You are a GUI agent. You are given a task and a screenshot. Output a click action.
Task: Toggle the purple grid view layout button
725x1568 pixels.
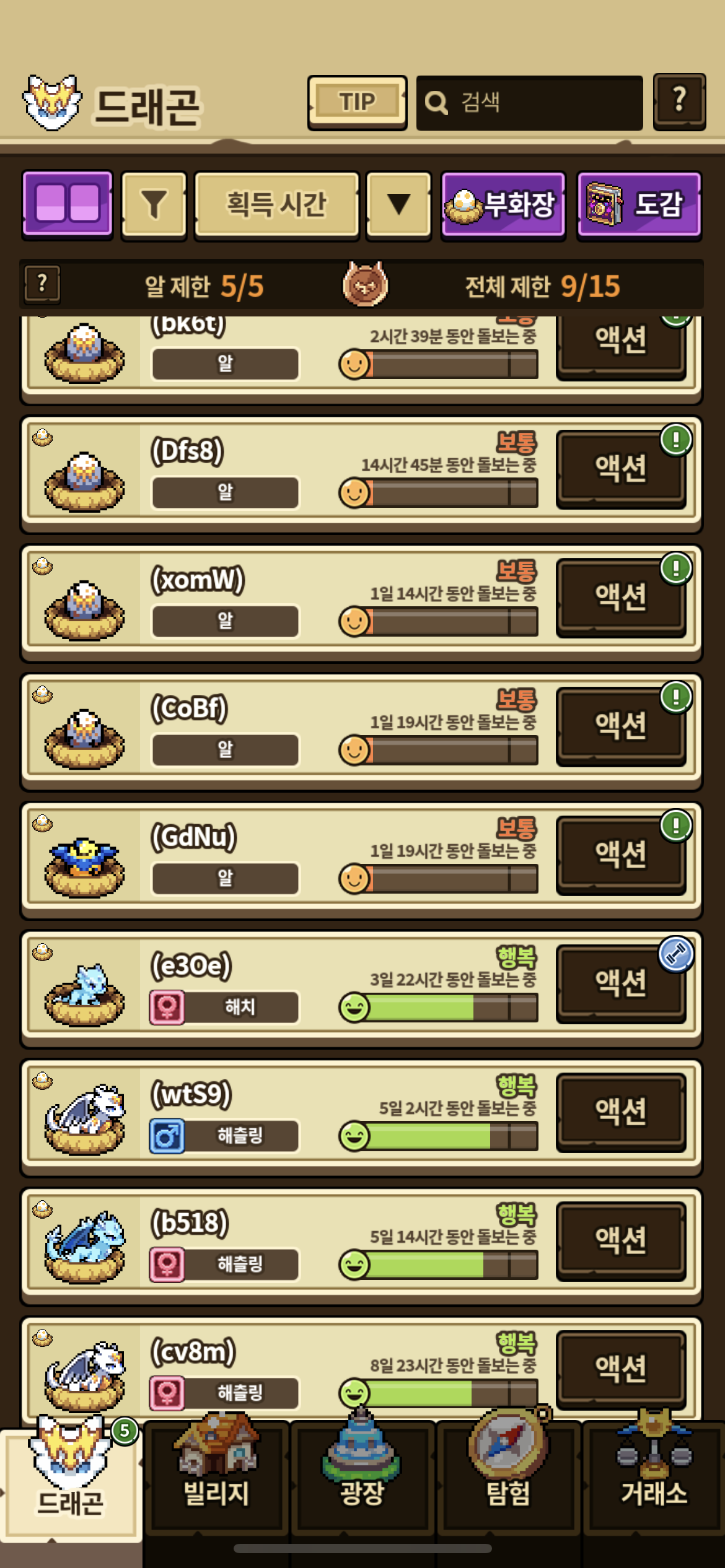coord(68,204)
